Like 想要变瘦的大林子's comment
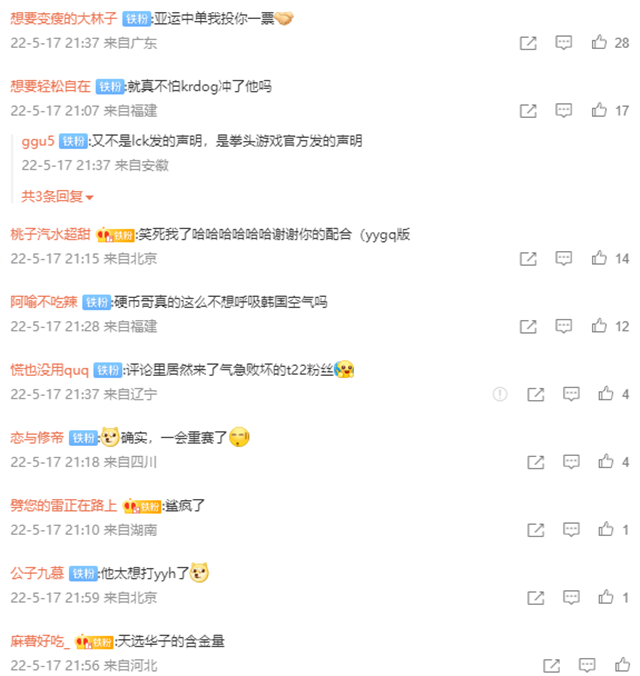This screenshot has height=676, width=640. click(x=599, y=43)
